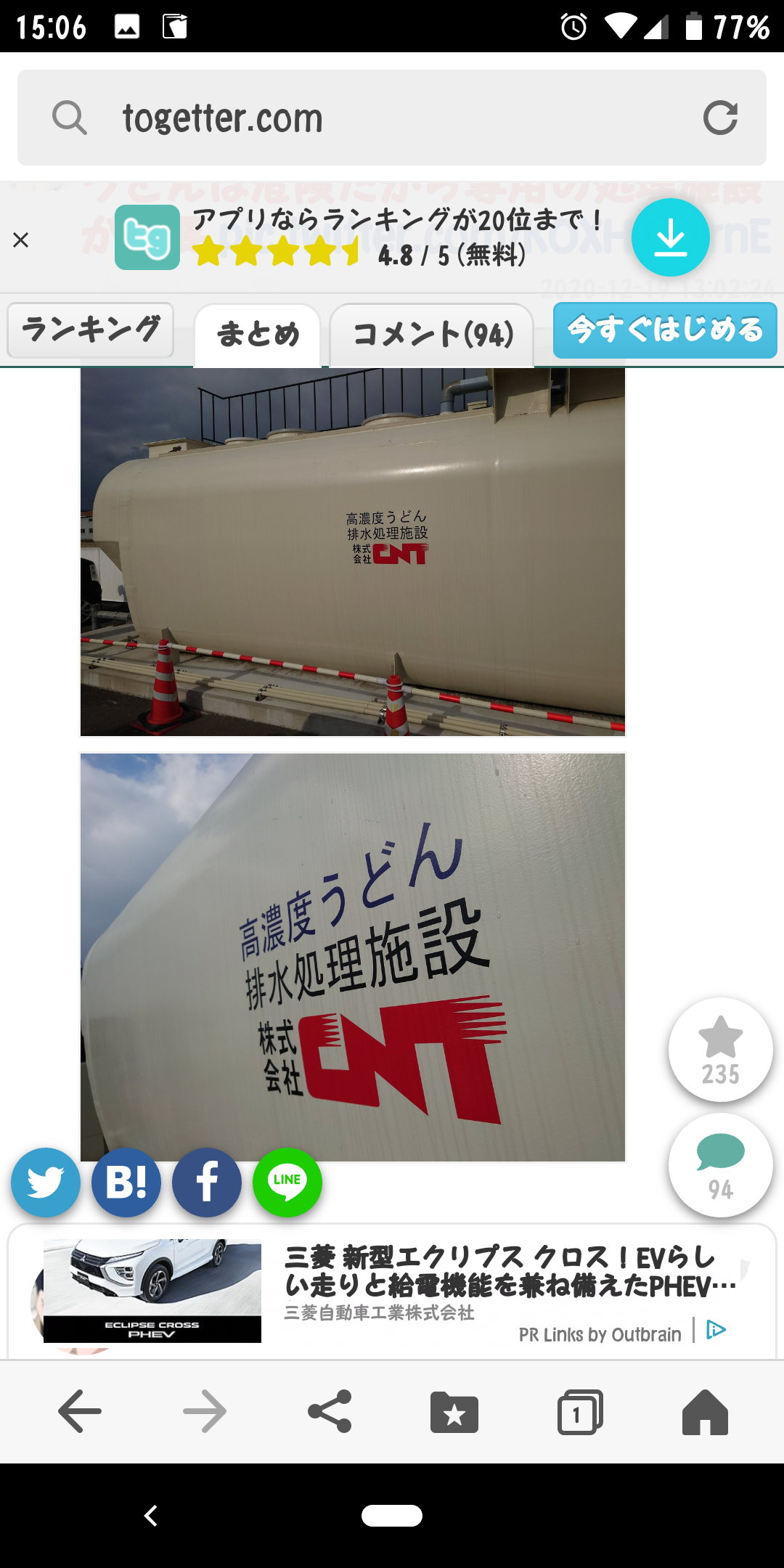
Task: Open the wastewater tank photo with fence
Action: pos(353,552)
